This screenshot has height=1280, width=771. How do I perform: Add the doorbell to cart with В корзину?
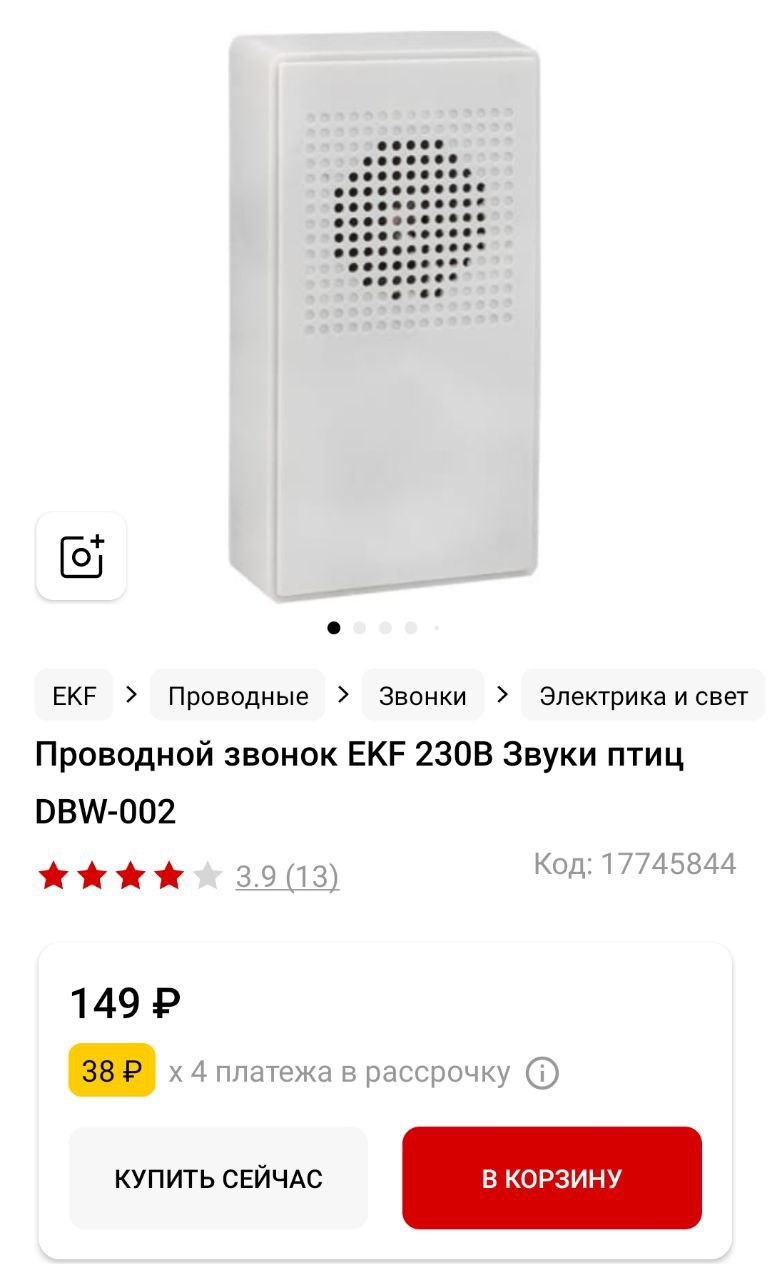[x=552, y=1178]
